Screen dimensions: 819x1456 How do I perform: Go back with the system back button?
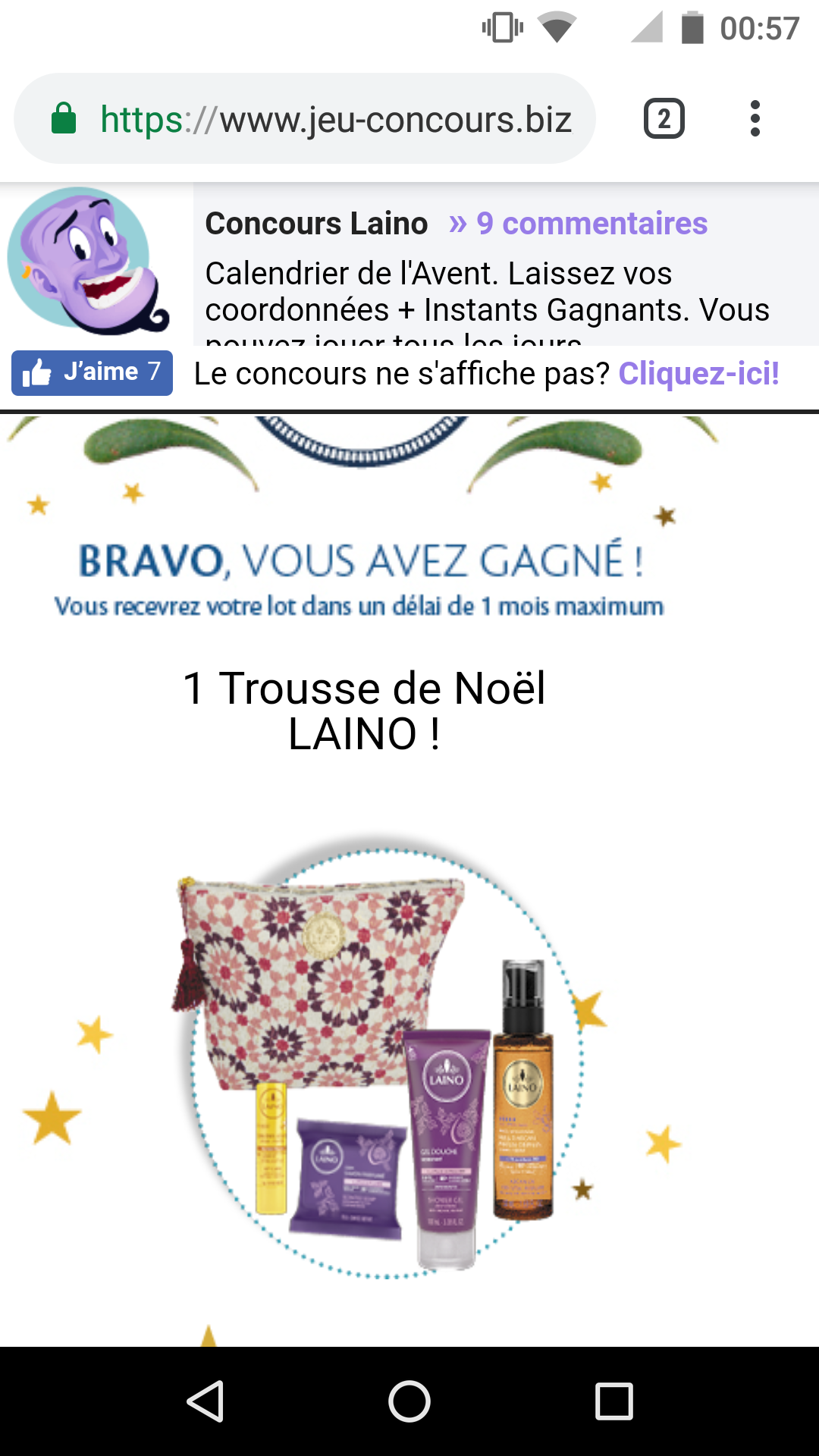[x=206, y=1401]
